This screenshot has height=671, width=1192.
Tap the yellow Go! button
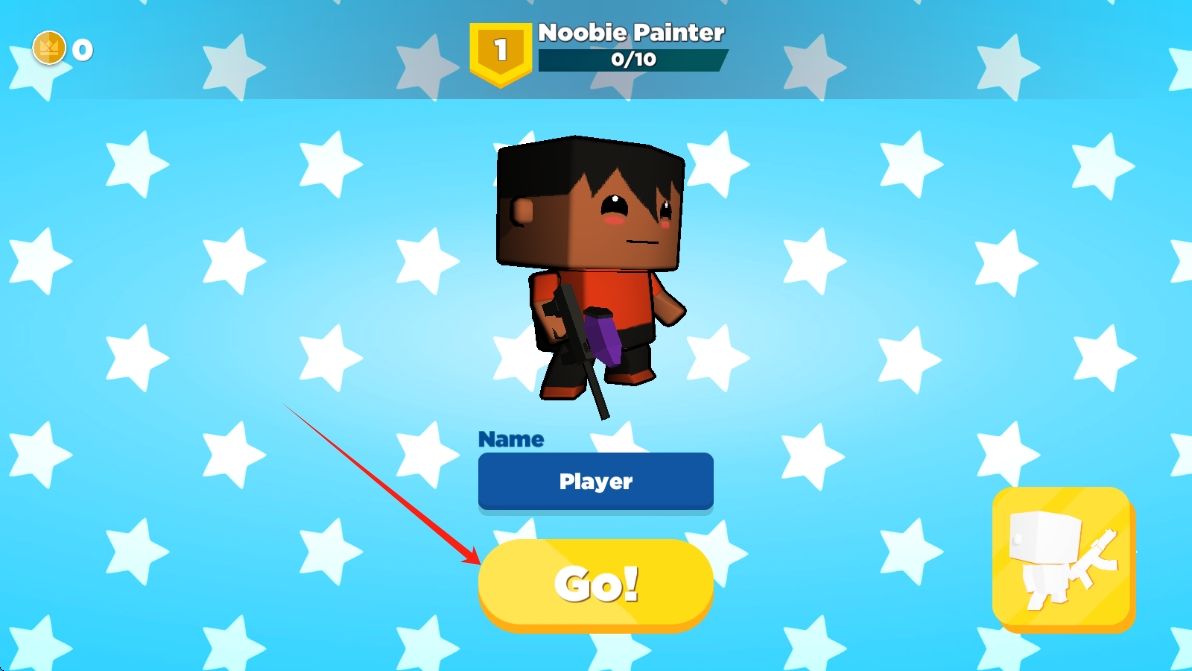(596, 584)
